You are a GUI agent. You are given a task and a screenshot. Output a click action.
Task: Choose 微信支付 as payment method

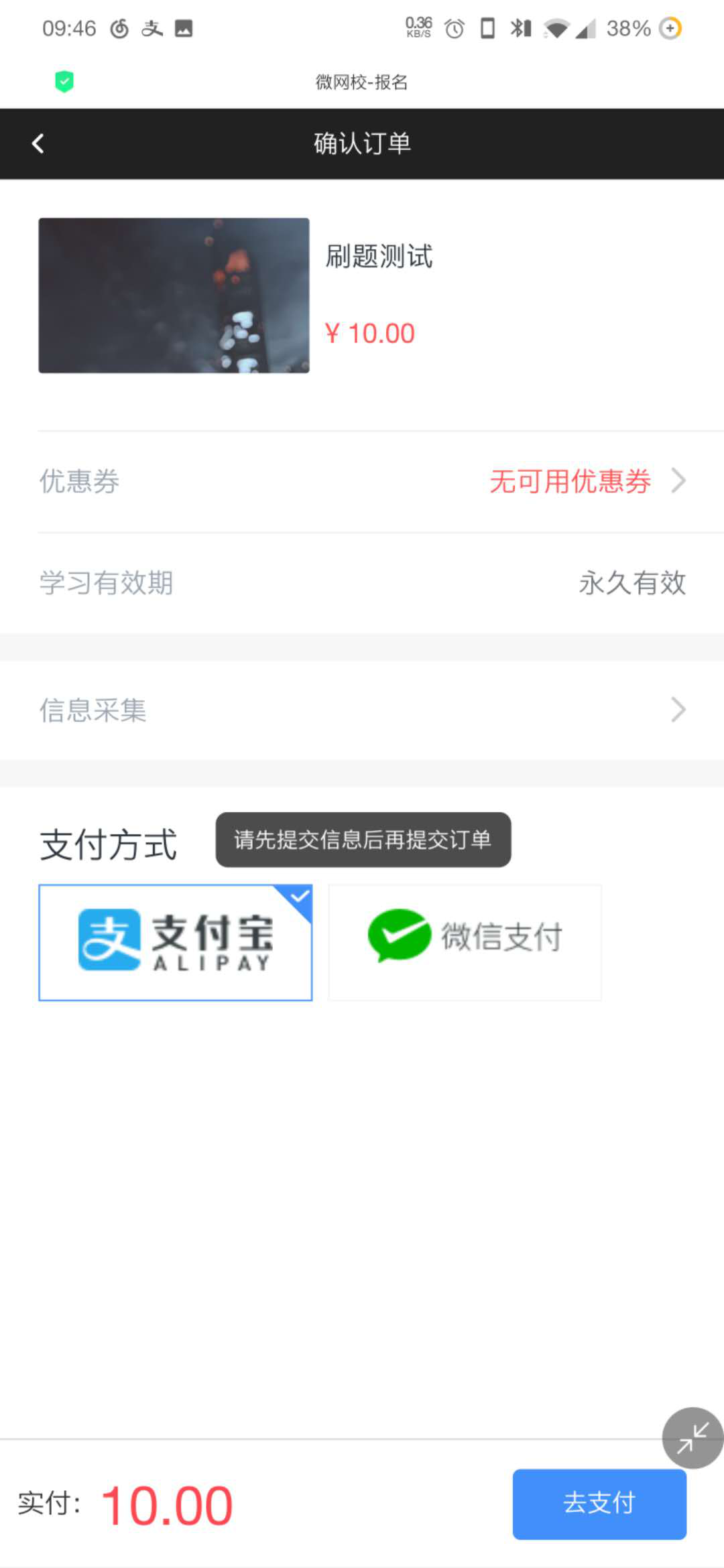[x=465, y=942]
